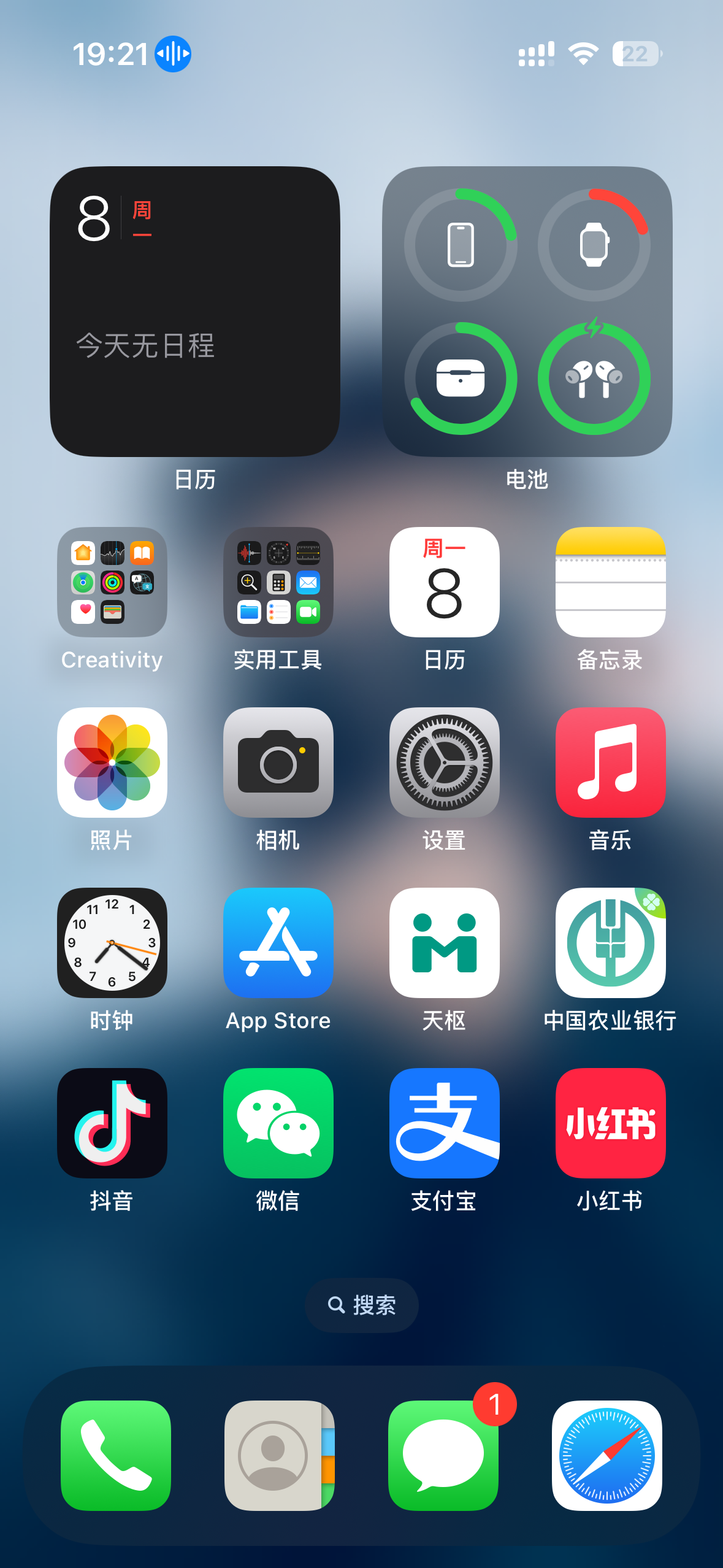Tap the 搜索 search pill
The height and width of the screenshot is (1568, 723).
(362, 1305)
